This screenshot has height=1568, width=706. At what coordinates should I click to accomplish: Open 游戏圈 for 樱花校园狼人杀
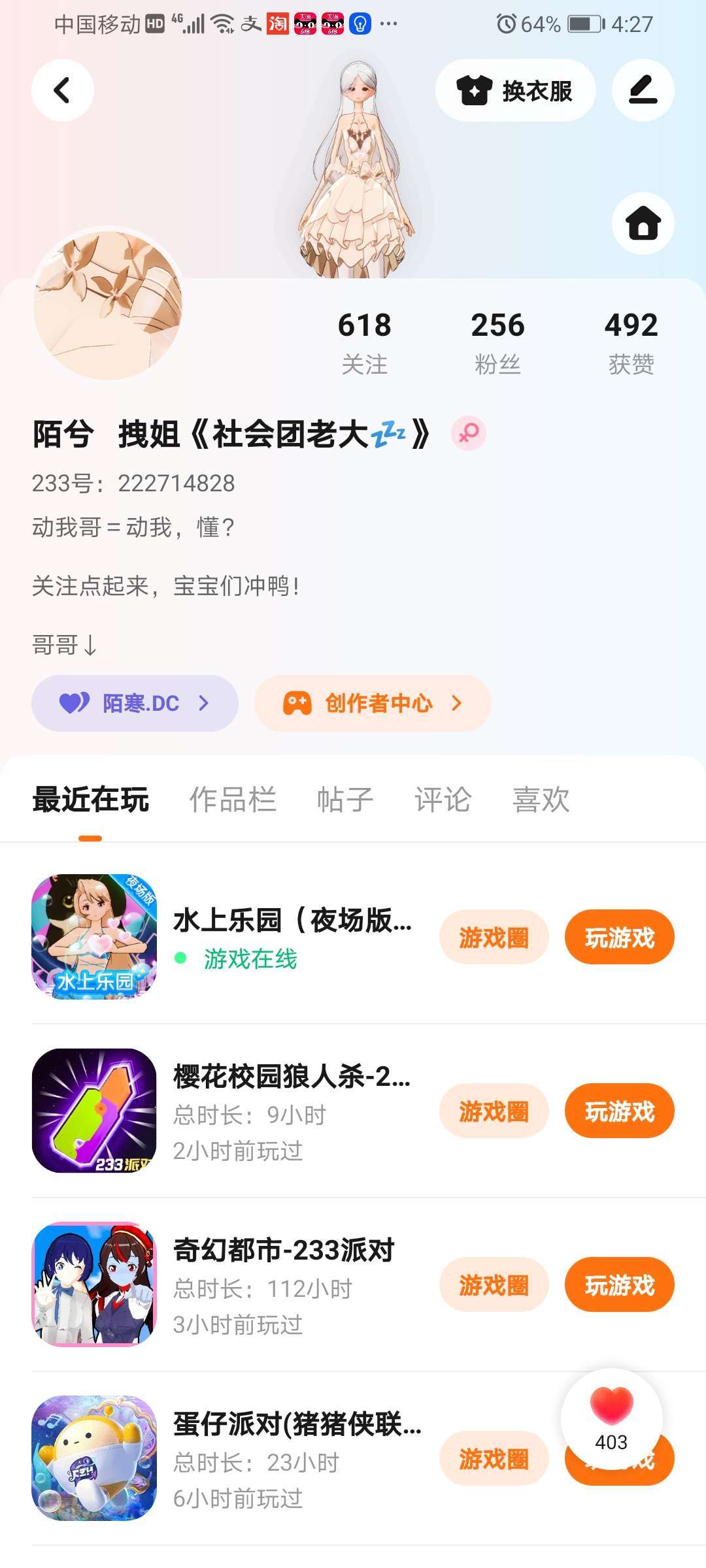494,1111
